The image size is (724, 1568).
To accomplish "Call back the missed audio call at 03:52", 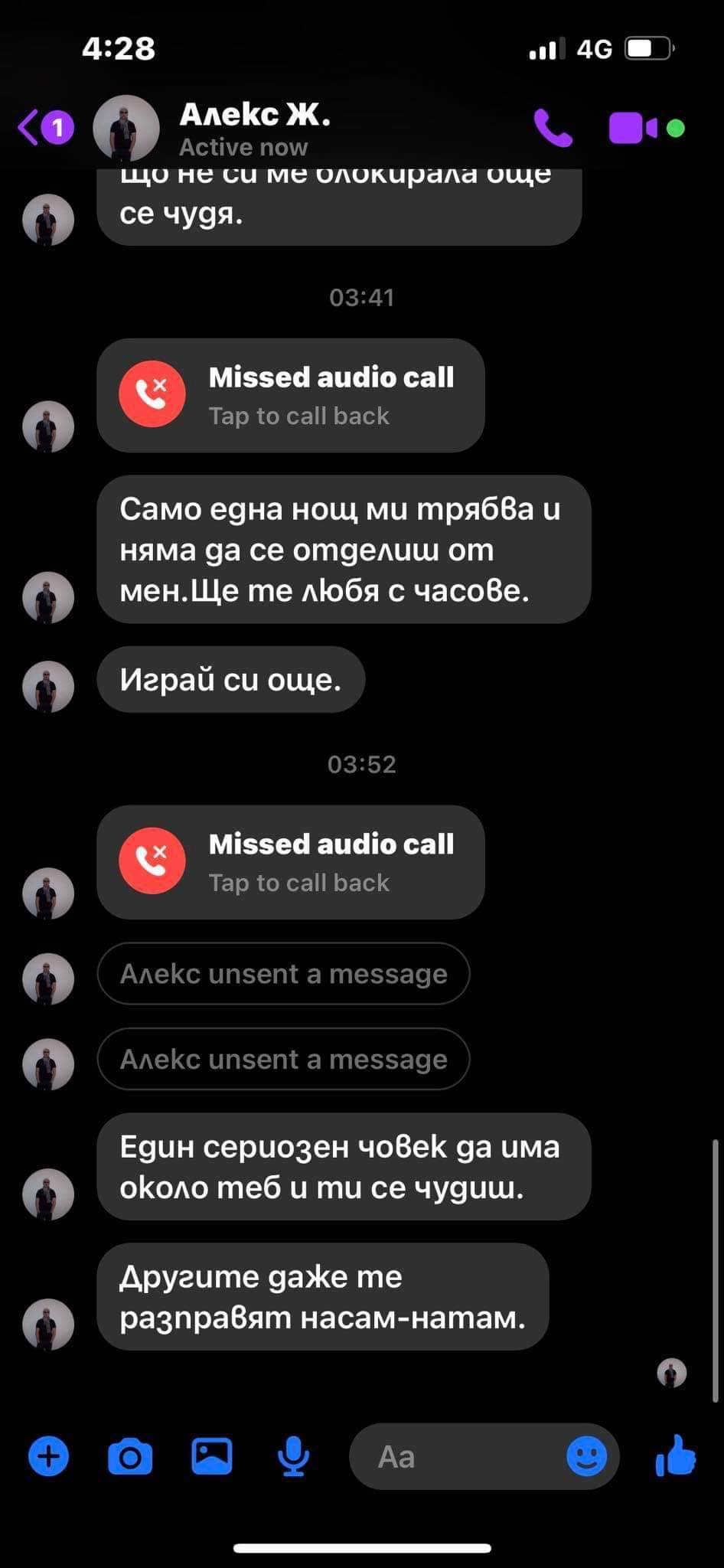I will [x=291, y=862].
